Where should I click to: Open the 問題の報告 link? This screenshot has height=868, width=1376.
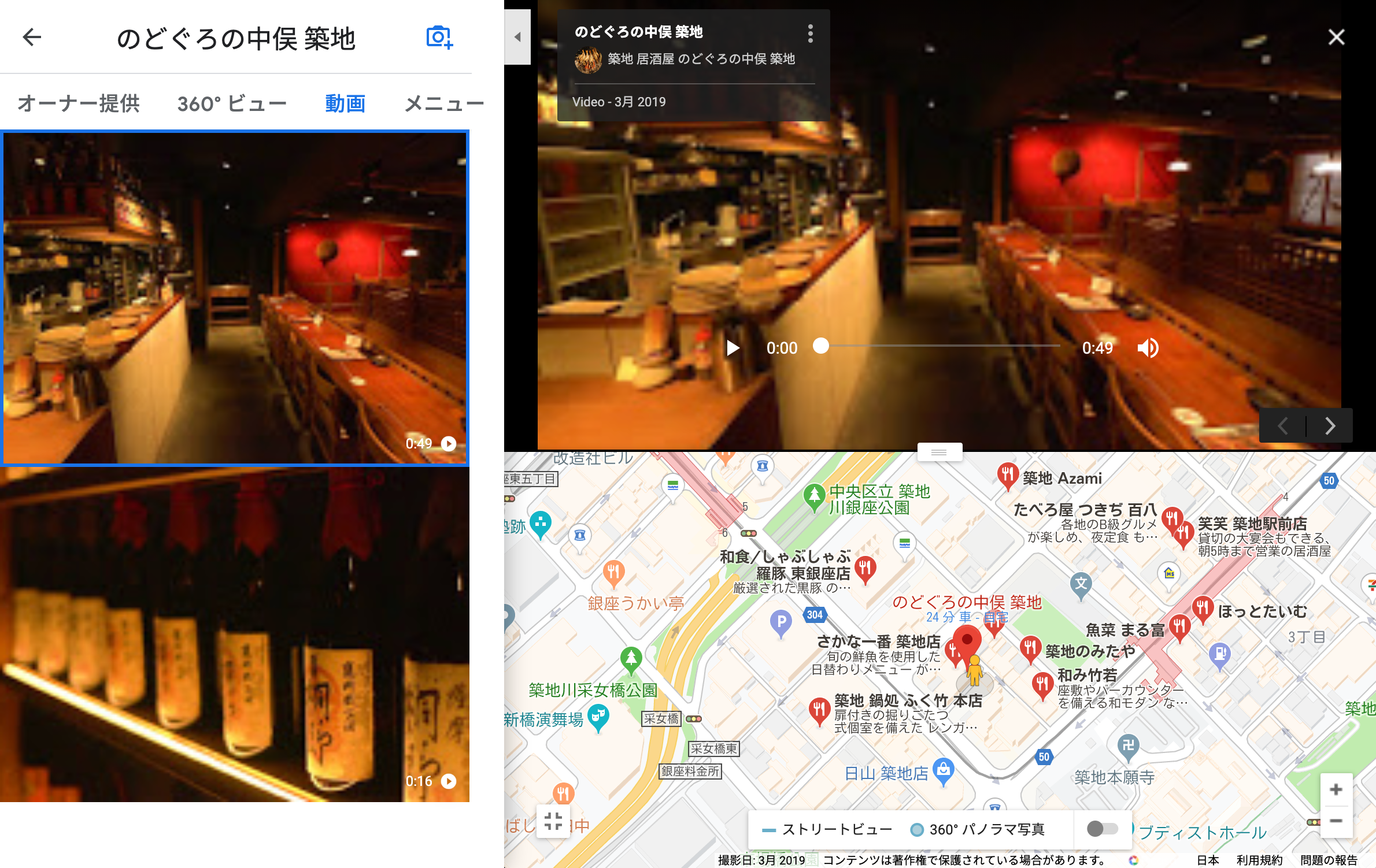1328,860
